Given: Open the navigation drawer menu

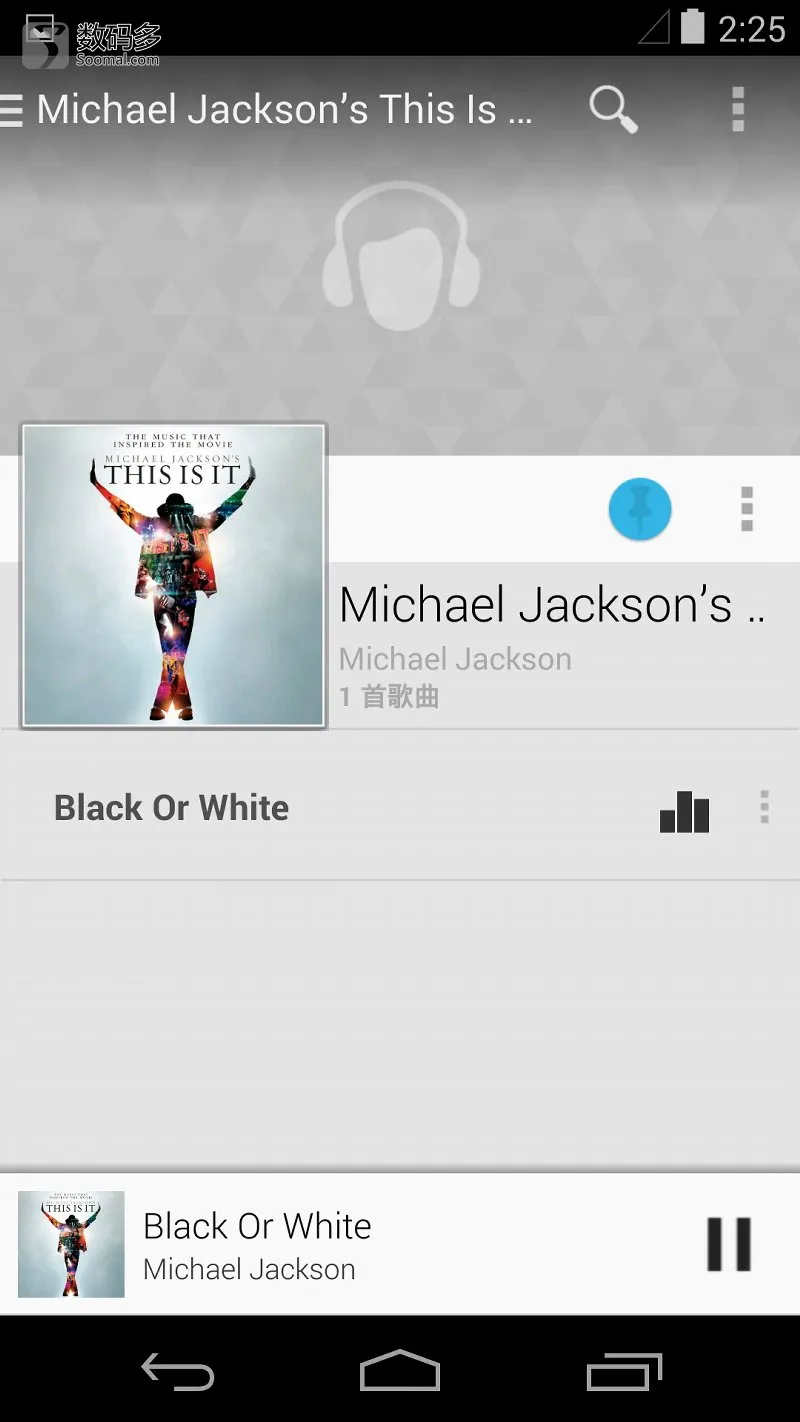Looking at the screenshot, I should (x=12, y=110).
